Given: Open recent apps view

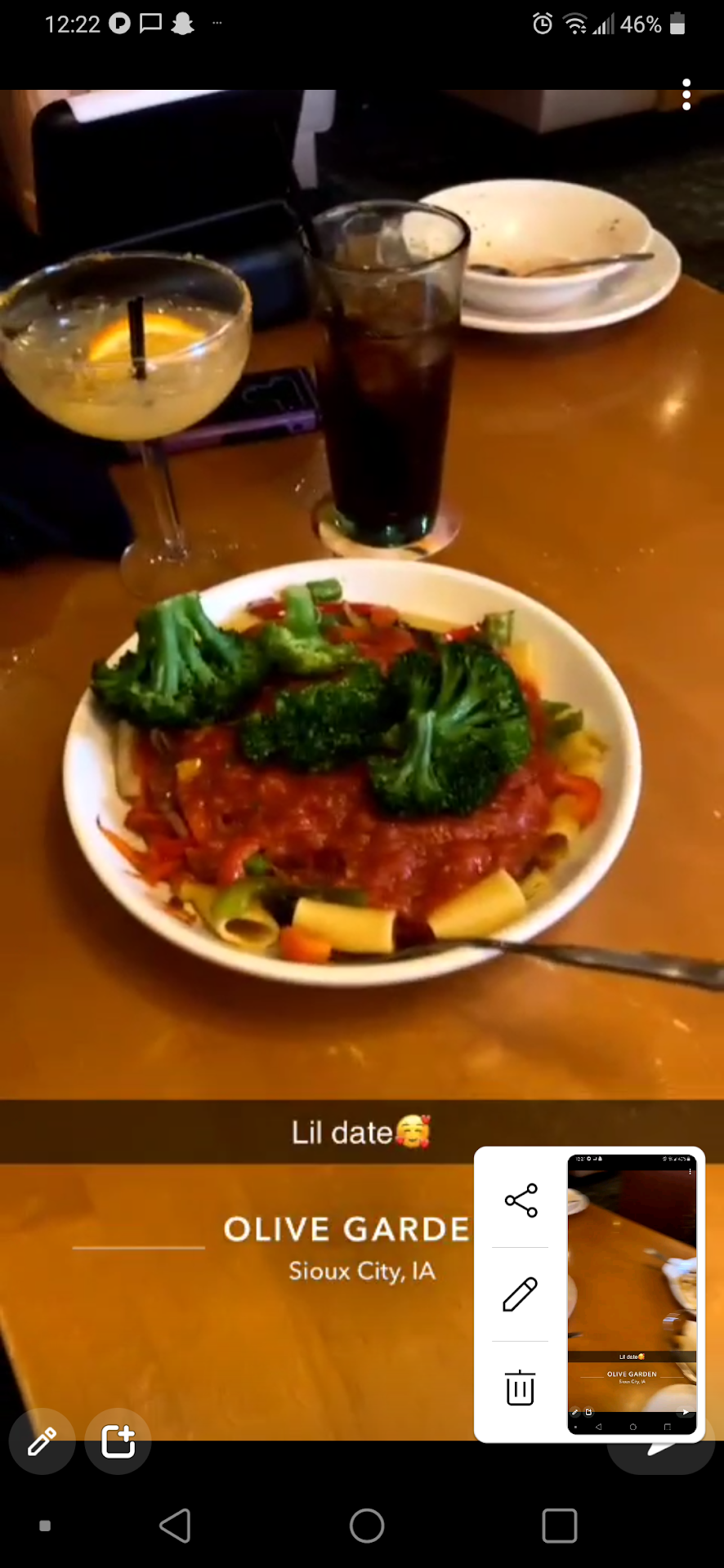Looking at the screenshot, I should [560, 1526].
